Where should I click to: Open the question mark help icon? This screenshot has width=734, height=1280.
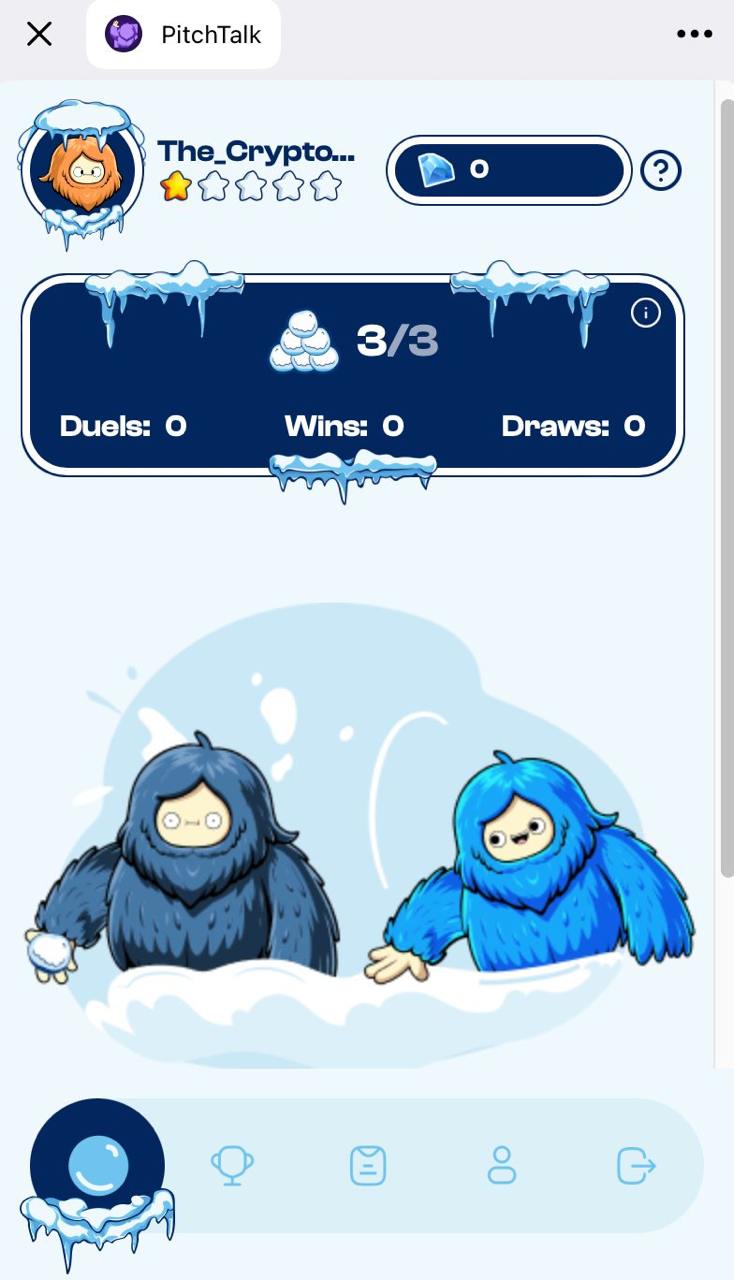pos(661,170)
